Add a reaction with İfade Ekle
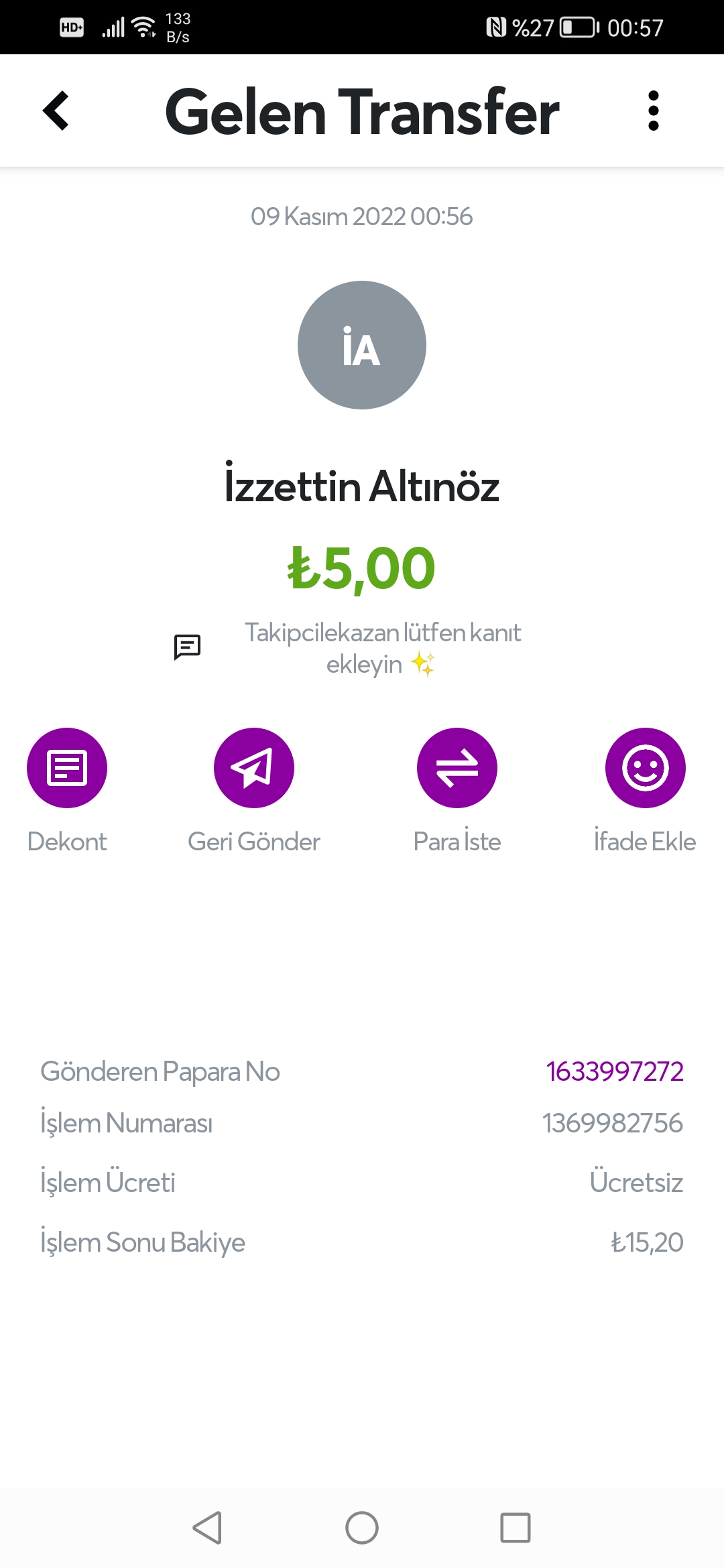This screenshot has height=1568, width=724. [645, 768]
